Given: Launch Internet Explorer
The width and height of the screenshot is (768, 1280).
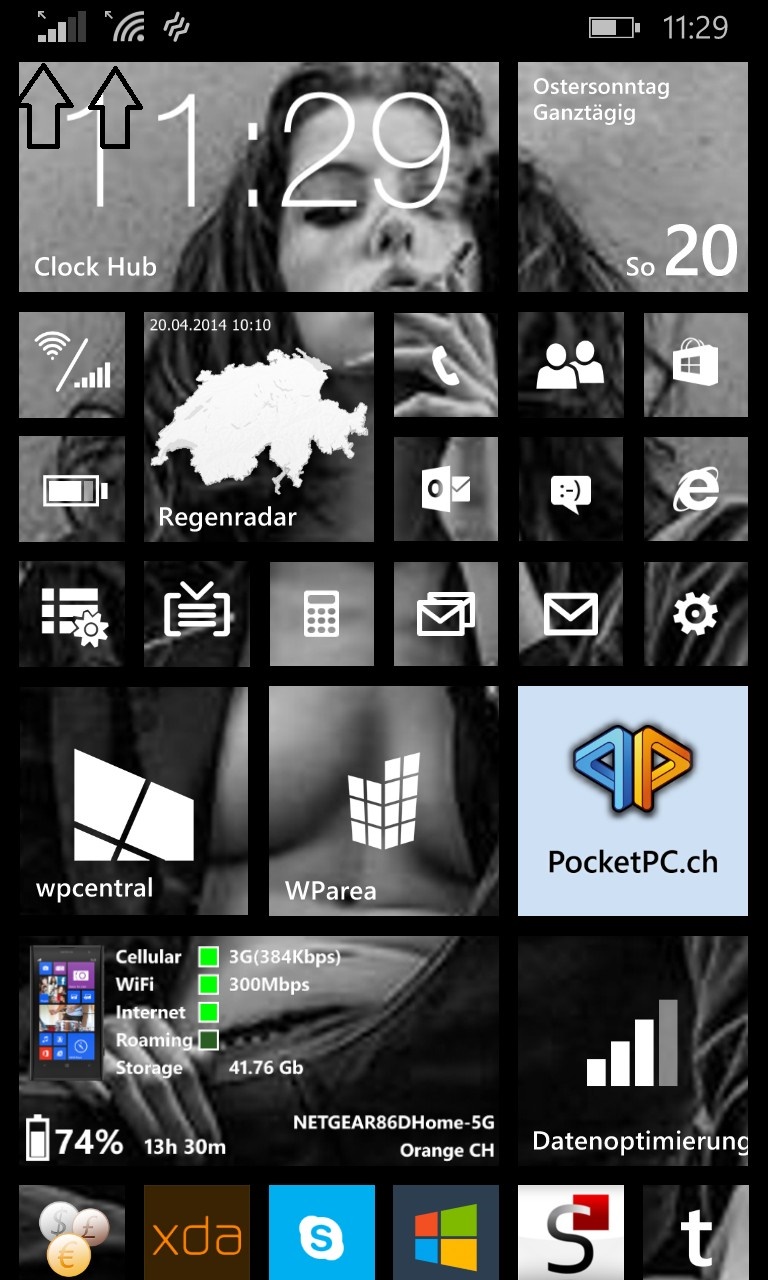Looking at the screenshot, I should pyautogui.click(x=696, y=489).
